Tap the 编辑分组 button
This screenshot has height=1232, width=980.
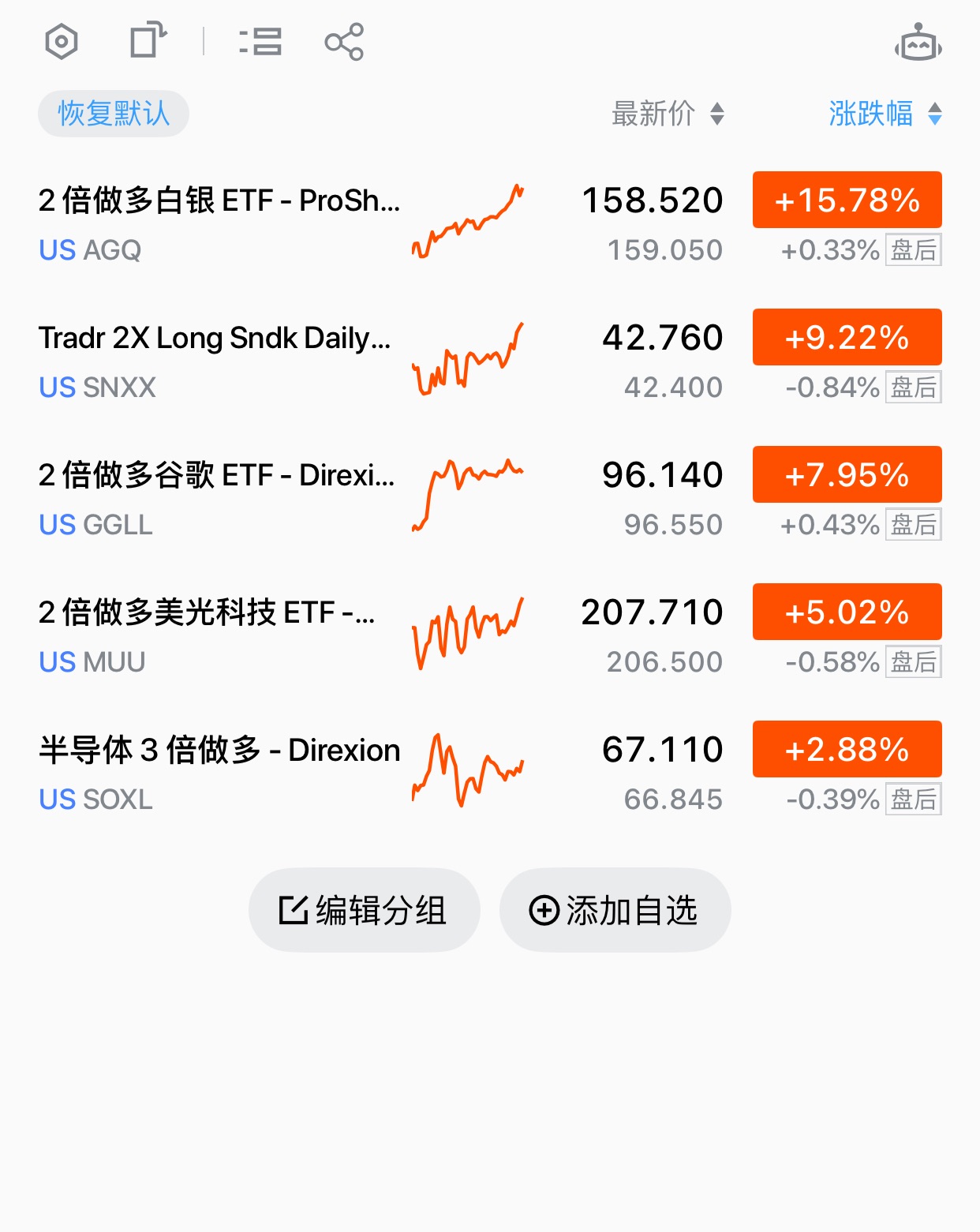[x=364, y=910]
